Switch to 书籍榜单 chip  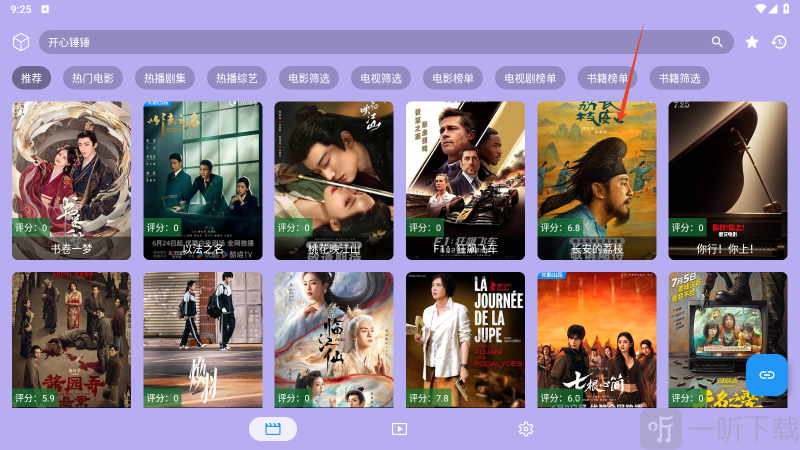608,78
